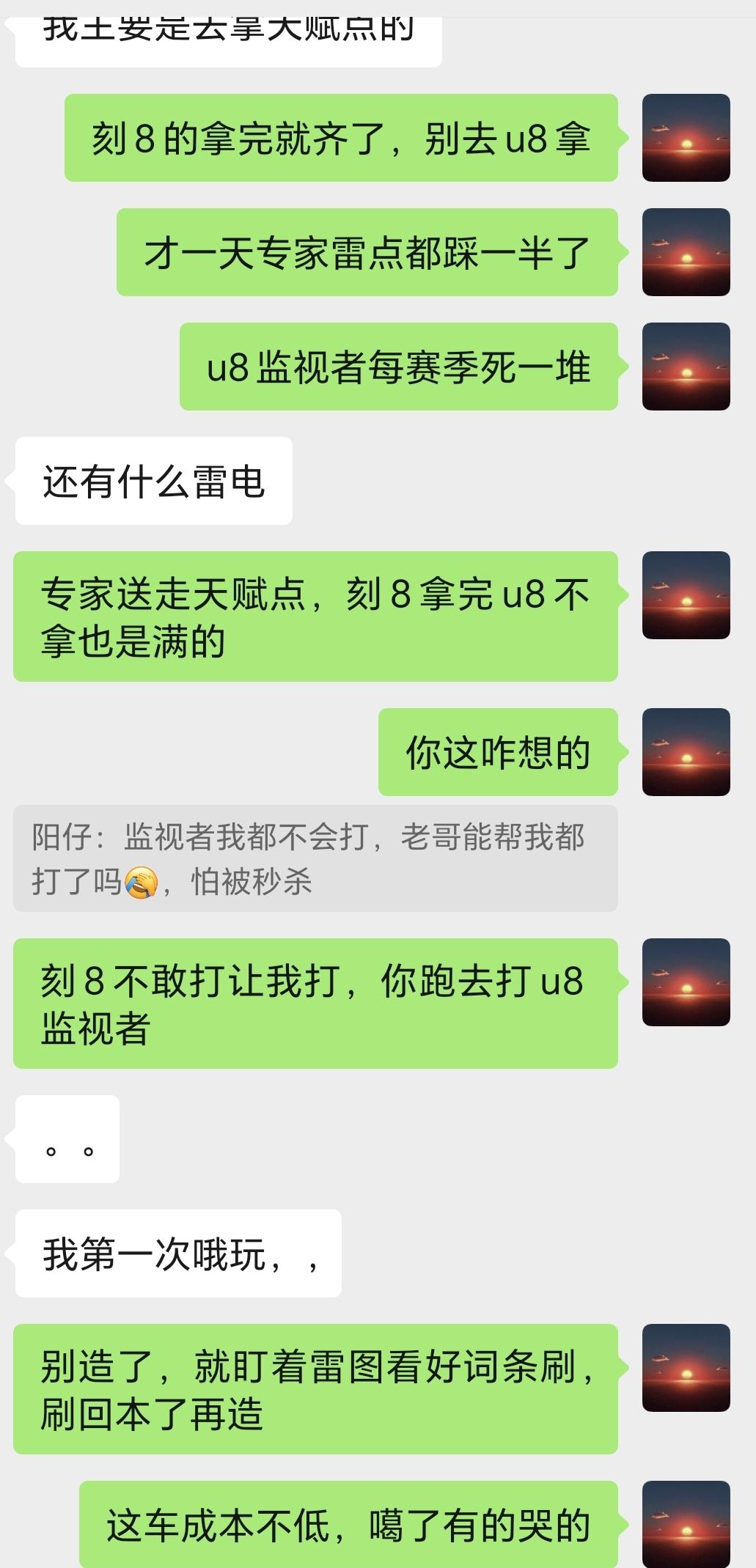
Task: Tap the avatar beside "刻8不敢打让我打" message
Action: (686, 982)
